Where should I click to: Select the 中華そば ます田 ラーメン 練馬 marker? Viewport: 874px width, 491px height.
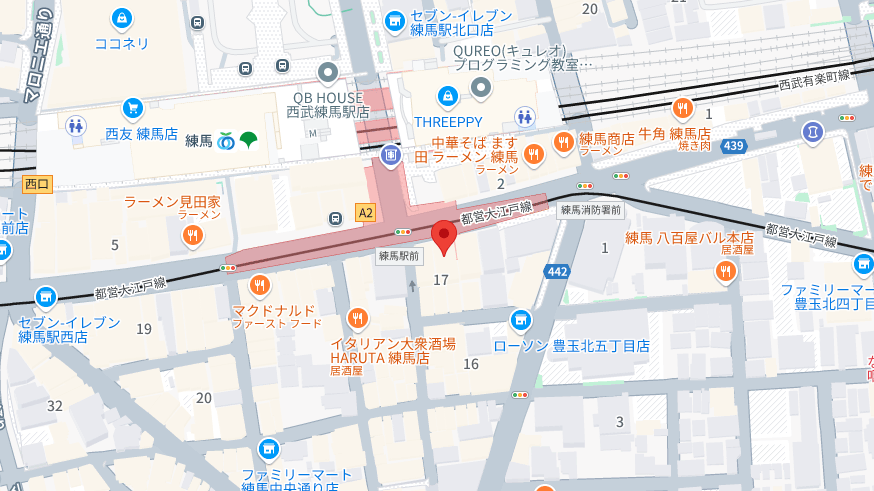pos(533,154)
